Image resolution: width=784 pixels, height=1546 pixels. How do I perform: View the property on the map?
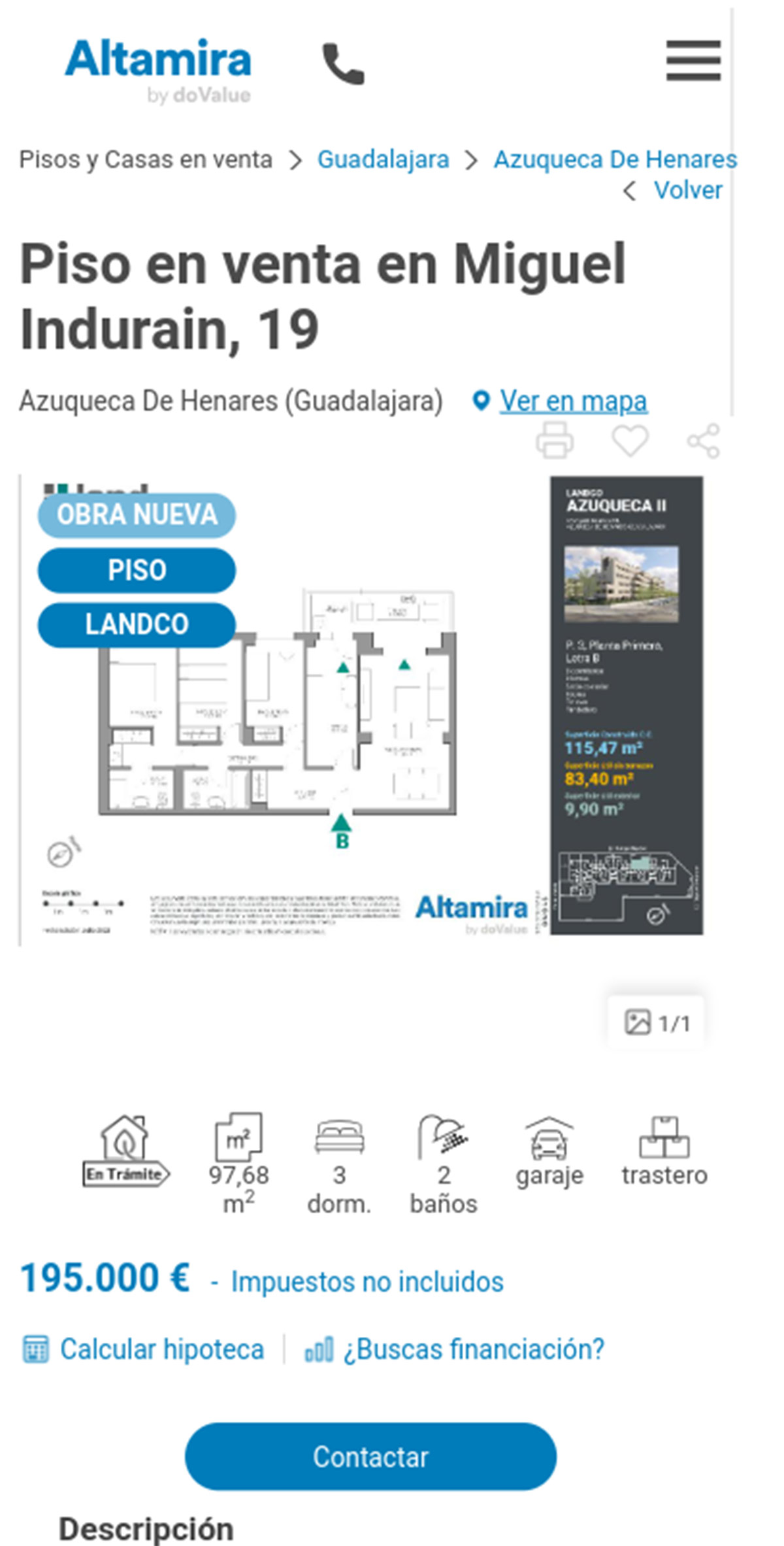coord(573,401)
